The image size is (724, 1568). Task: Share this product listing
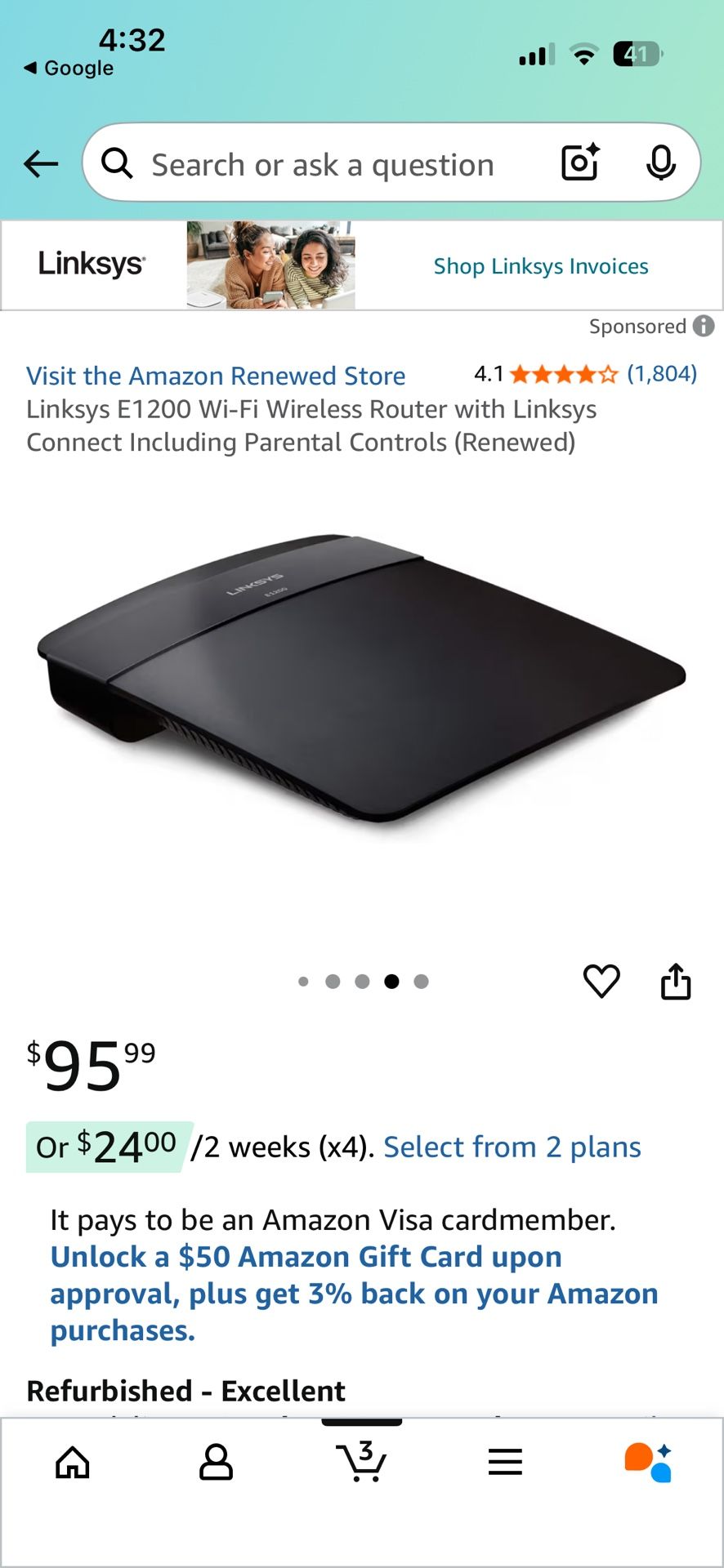tap(676, 981)
